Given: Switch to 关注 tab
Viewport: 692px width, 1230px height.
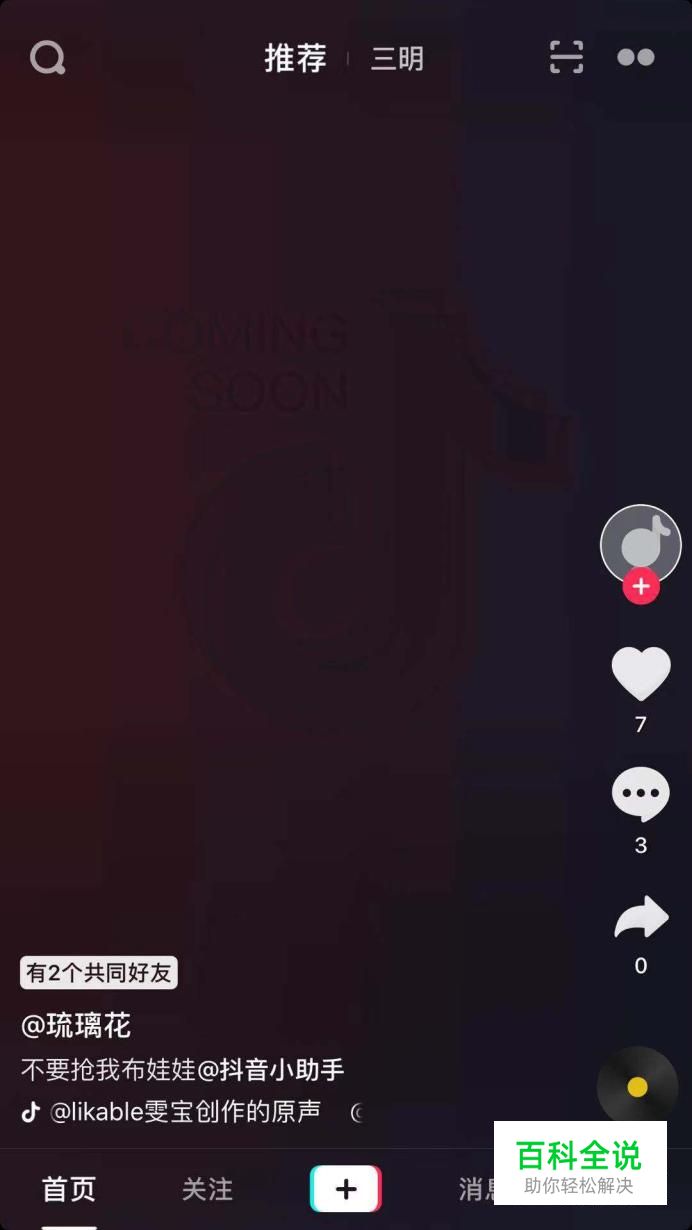Looking at the screenshot, I should (207, 1189).
